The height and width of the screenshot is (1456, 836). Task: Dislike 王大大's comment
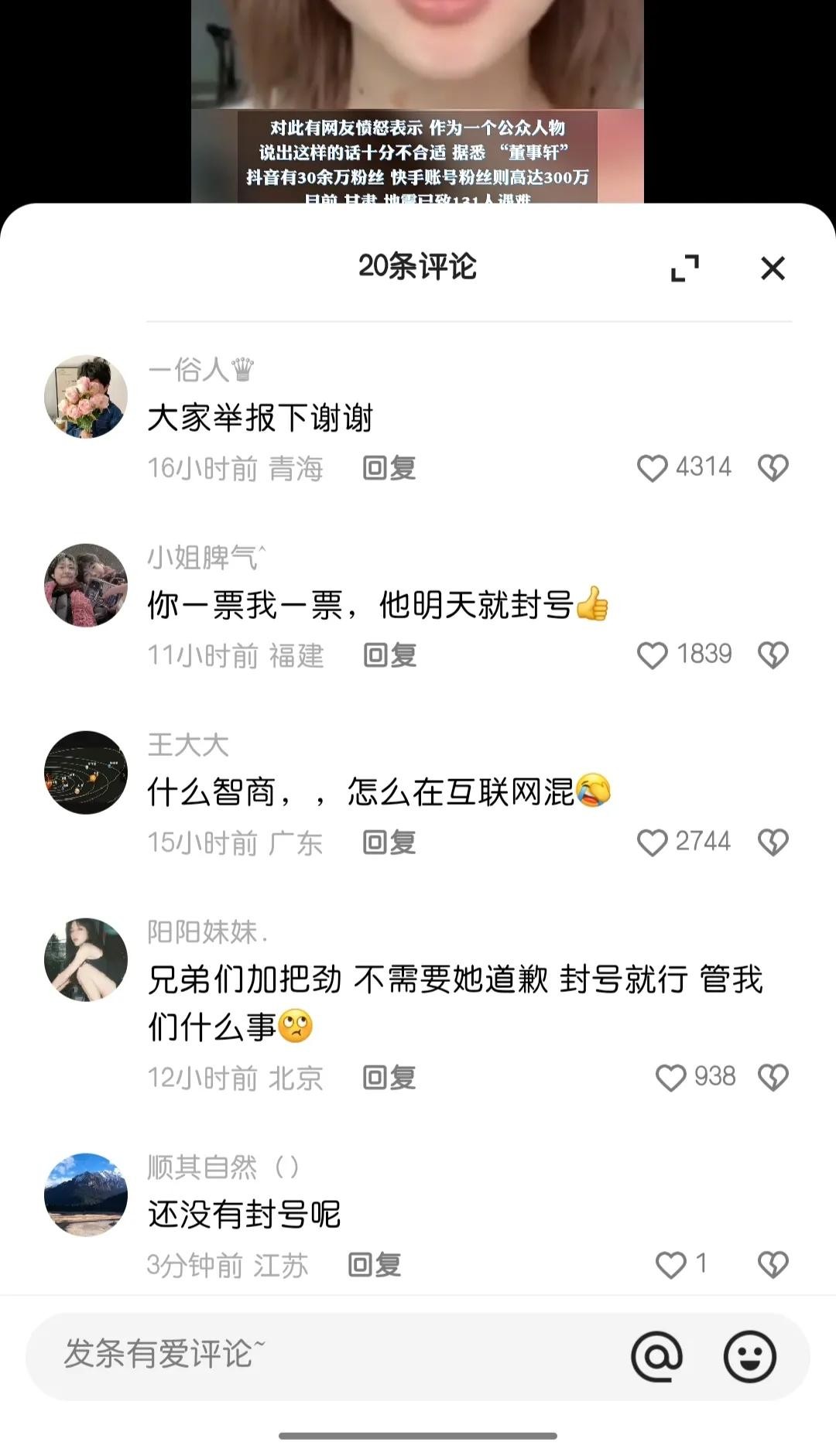tap(773, 842)
